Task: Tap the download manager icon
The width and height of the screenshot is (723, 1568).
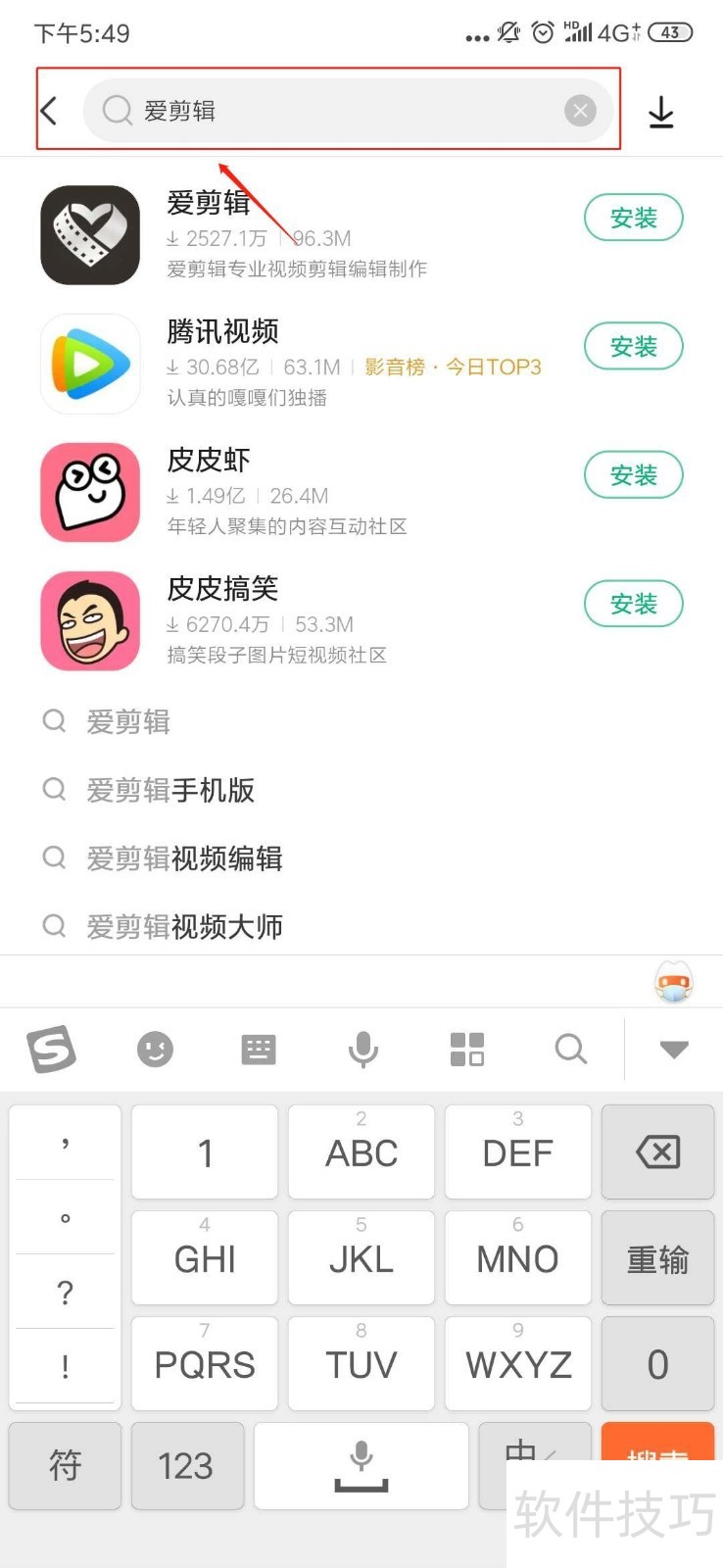Action: point(662,111)
